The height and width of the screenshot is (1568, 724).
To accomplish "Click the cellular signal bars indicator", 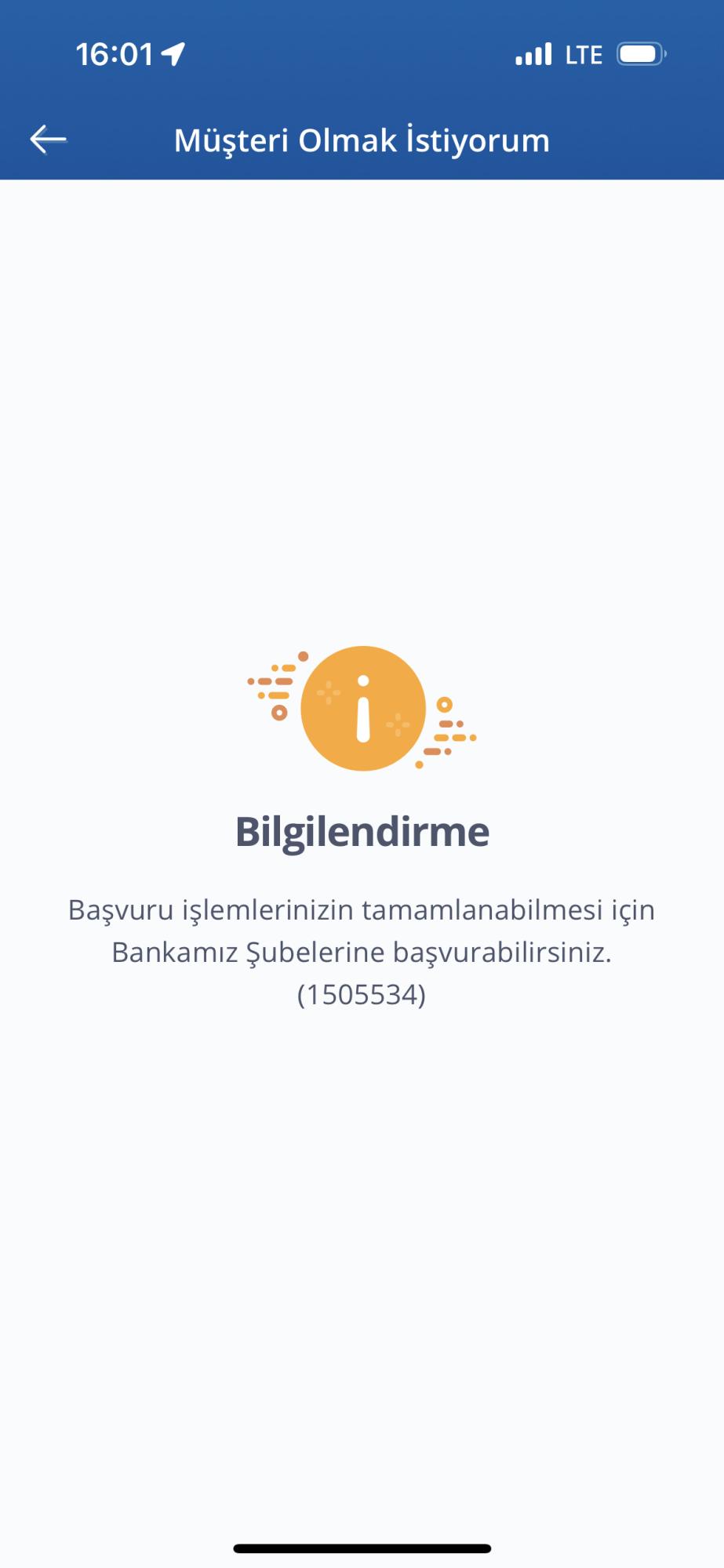I will tap(533, 53).
